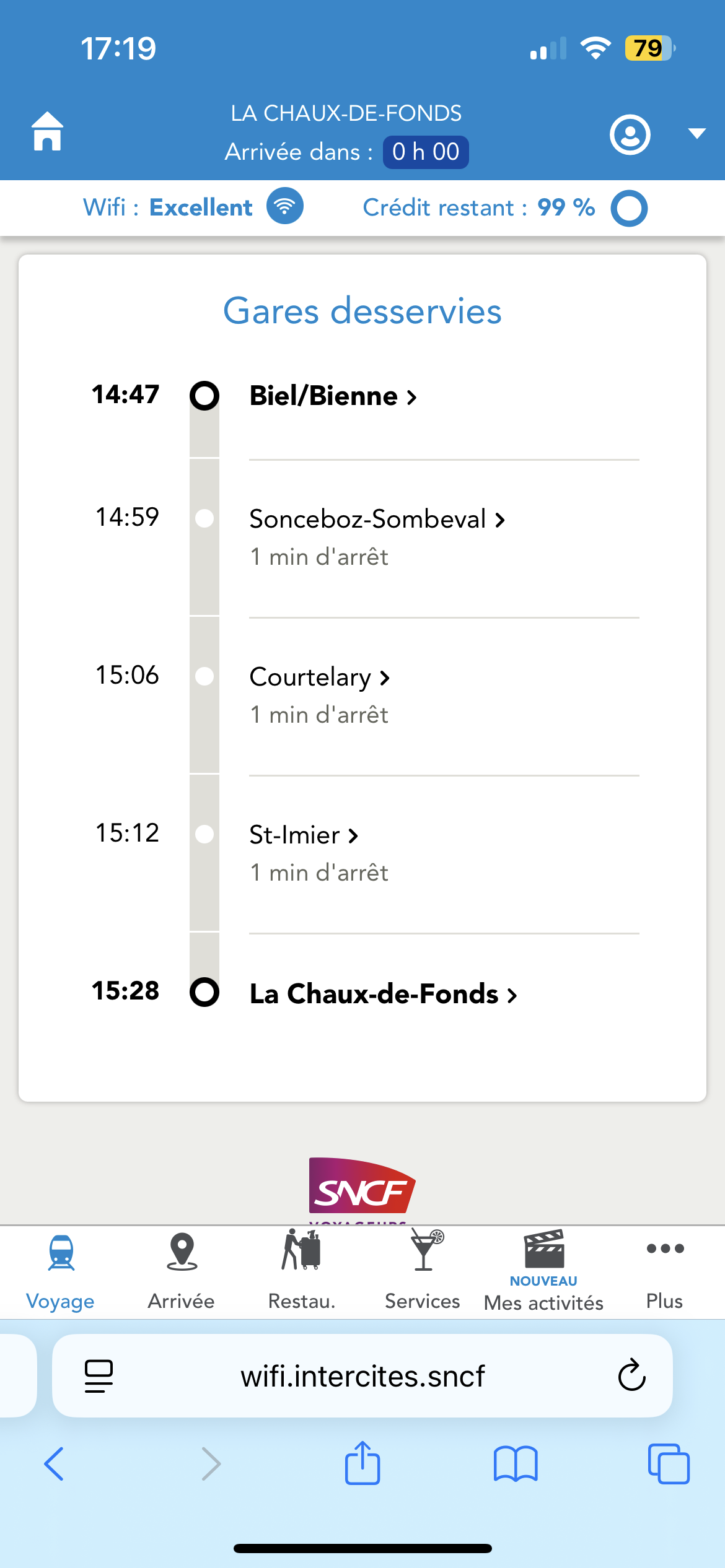
Task: Select the St-Imier stop
Action: (x=304, y=835)
